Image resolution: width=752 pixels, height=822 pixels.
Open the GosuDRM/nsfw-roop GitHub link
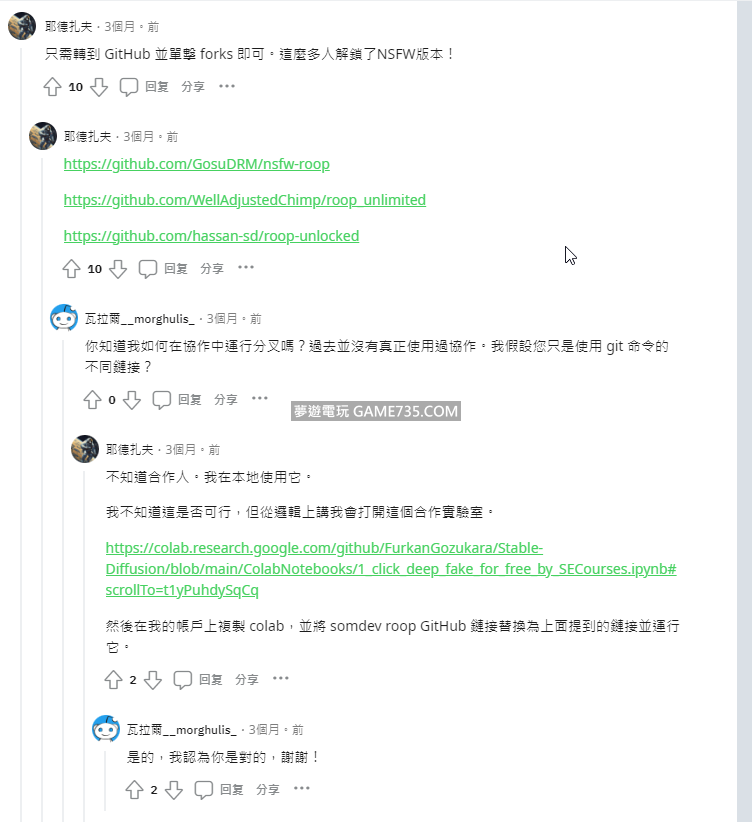(196, 164)
